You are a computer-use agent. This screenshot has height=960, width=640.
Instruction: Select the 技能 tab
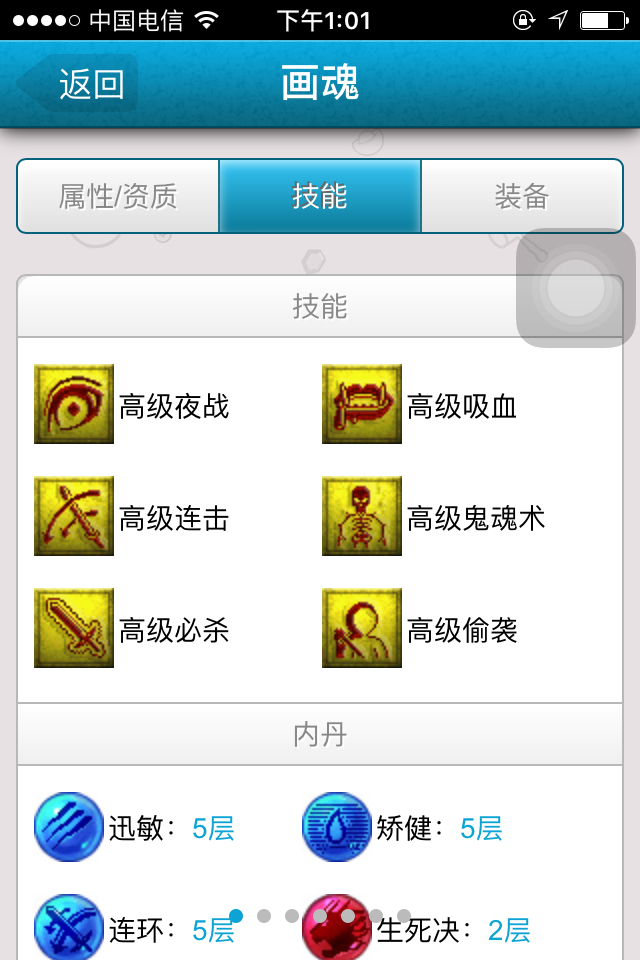(x=320, y=196)
